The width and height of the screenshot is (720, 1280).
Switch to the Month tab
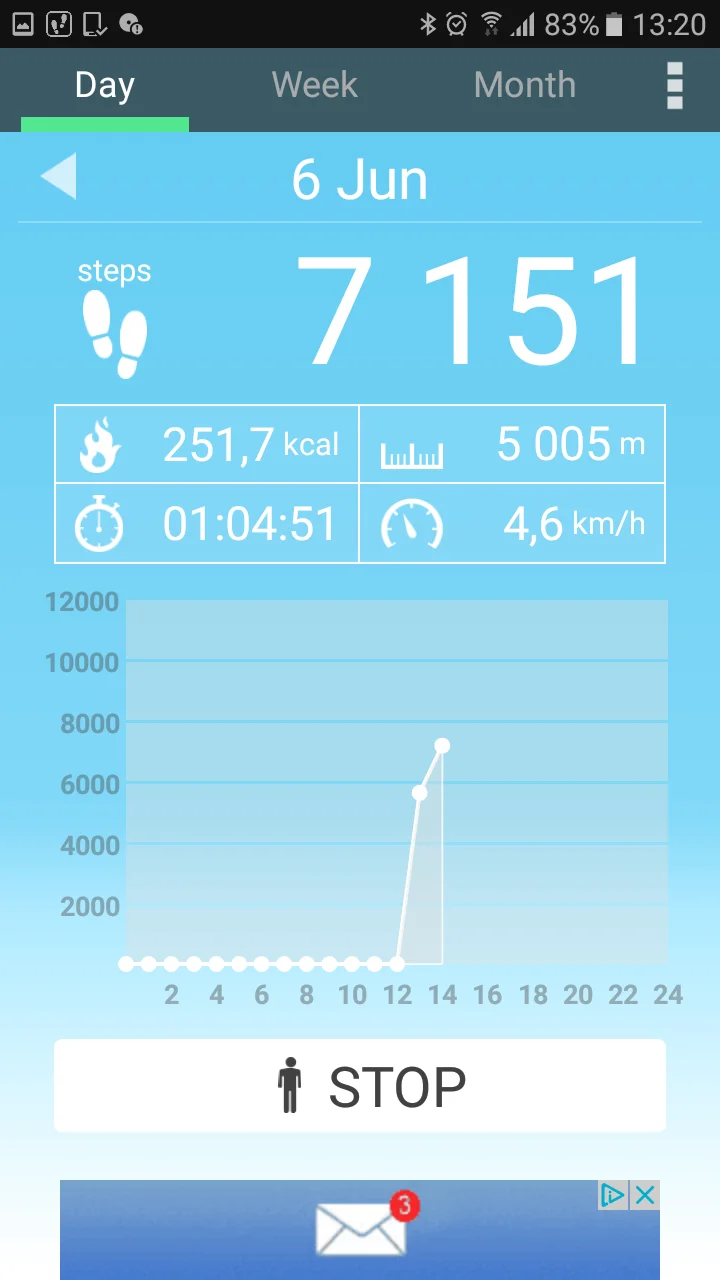click(524, 86)
